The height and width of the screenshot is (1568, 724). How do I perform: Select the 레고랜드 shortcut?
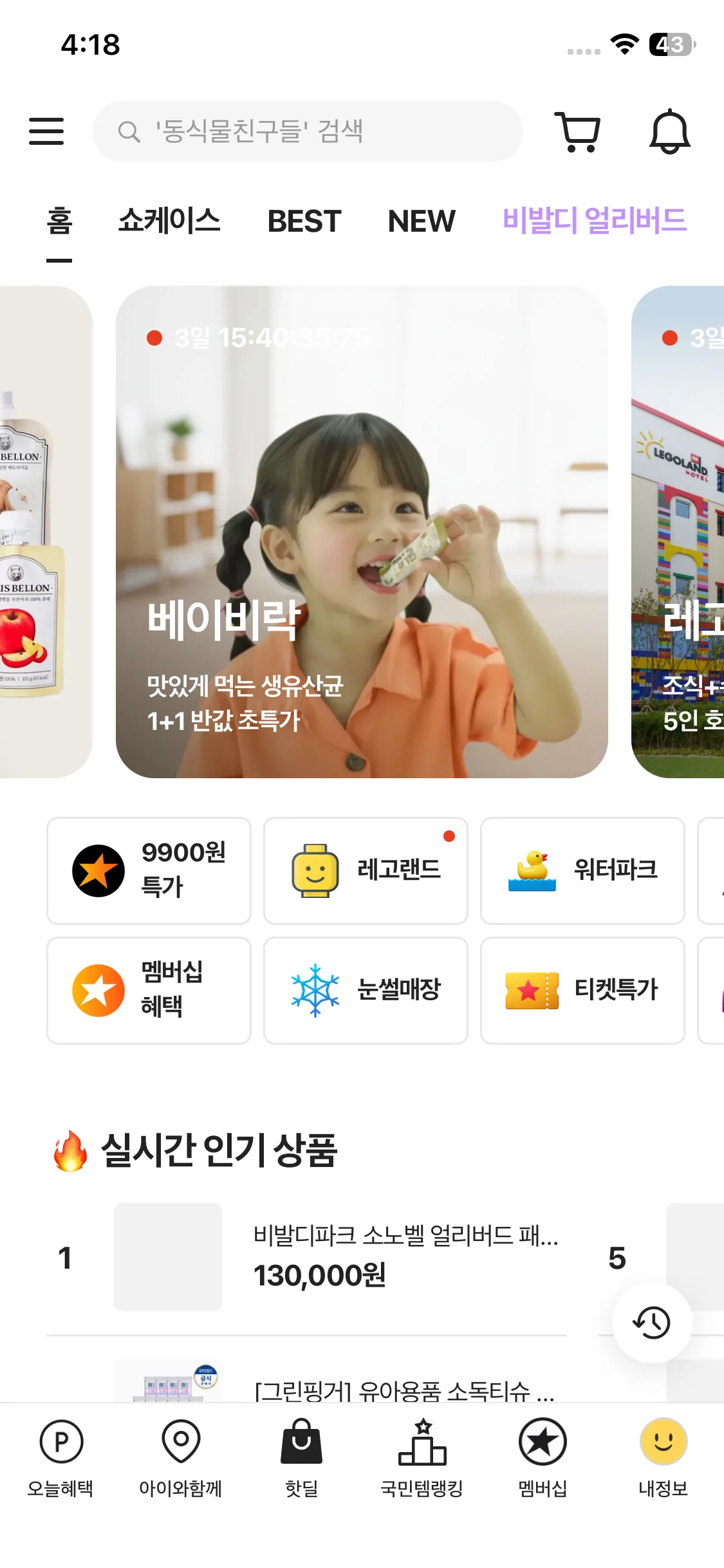(366, 870)
